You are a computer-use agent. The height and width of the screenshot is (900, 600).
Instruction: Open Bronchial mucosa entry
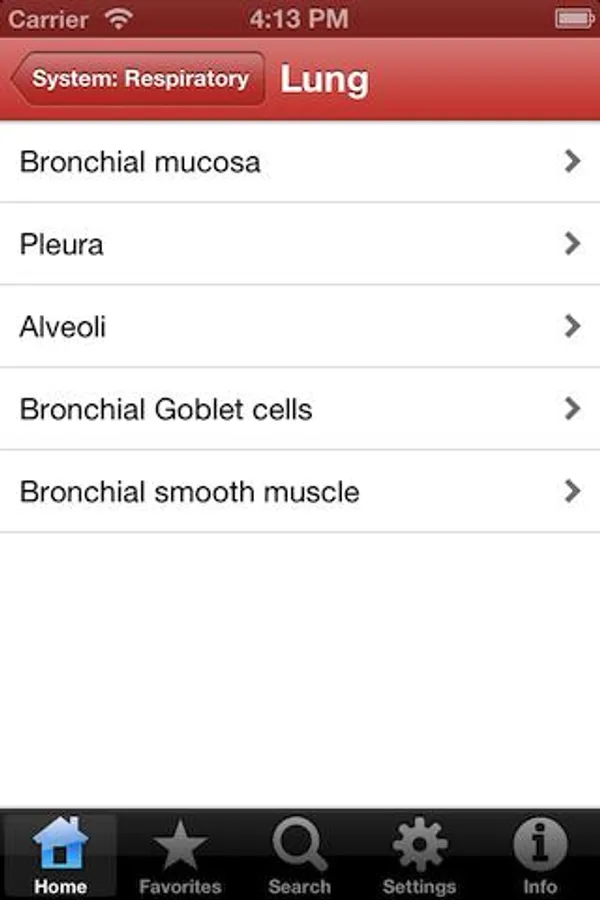click(300, 162)
